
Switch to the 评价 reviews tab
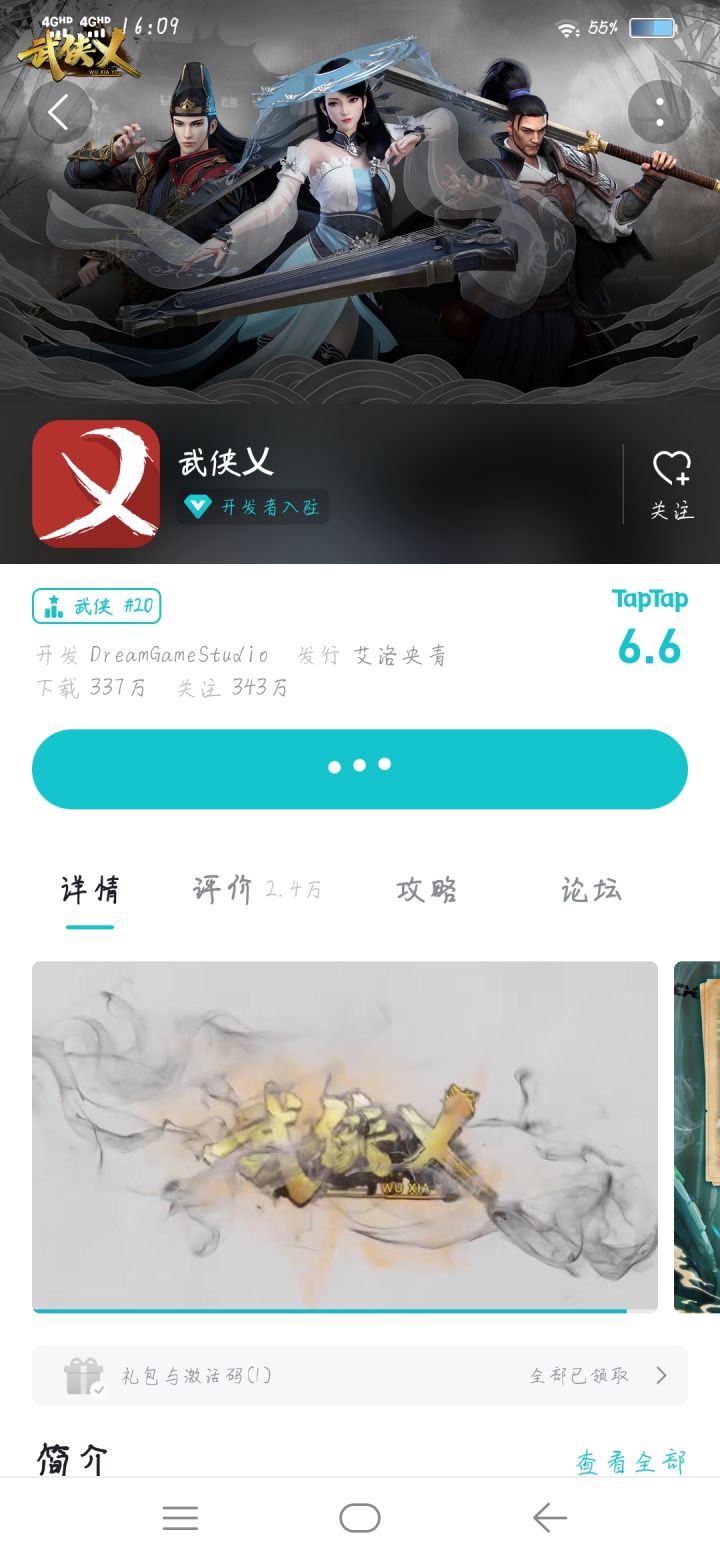point(222,889)
